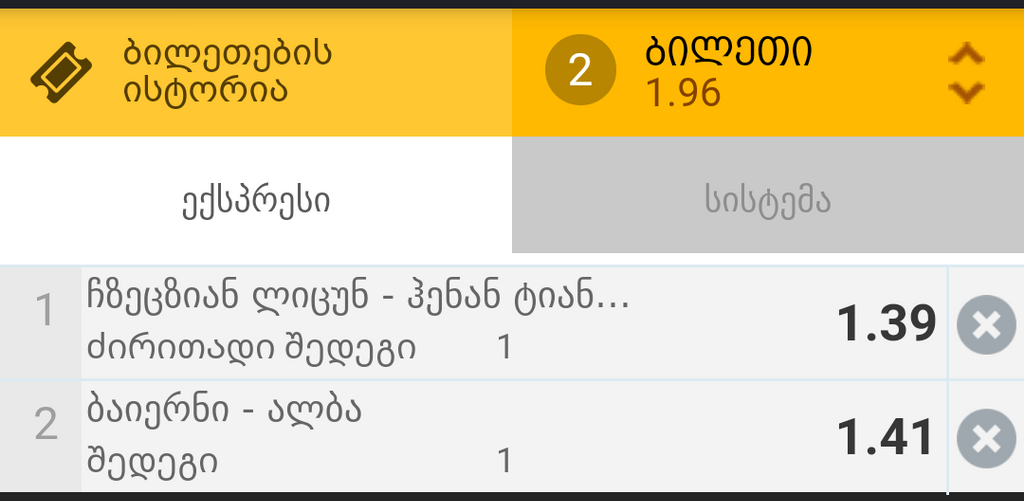The width and height of the screenshot is (1024, 501).
Task: Remove the ჩზეცზიან ლიცუნ bet at 1.39
Action: (x=985, y=325)
